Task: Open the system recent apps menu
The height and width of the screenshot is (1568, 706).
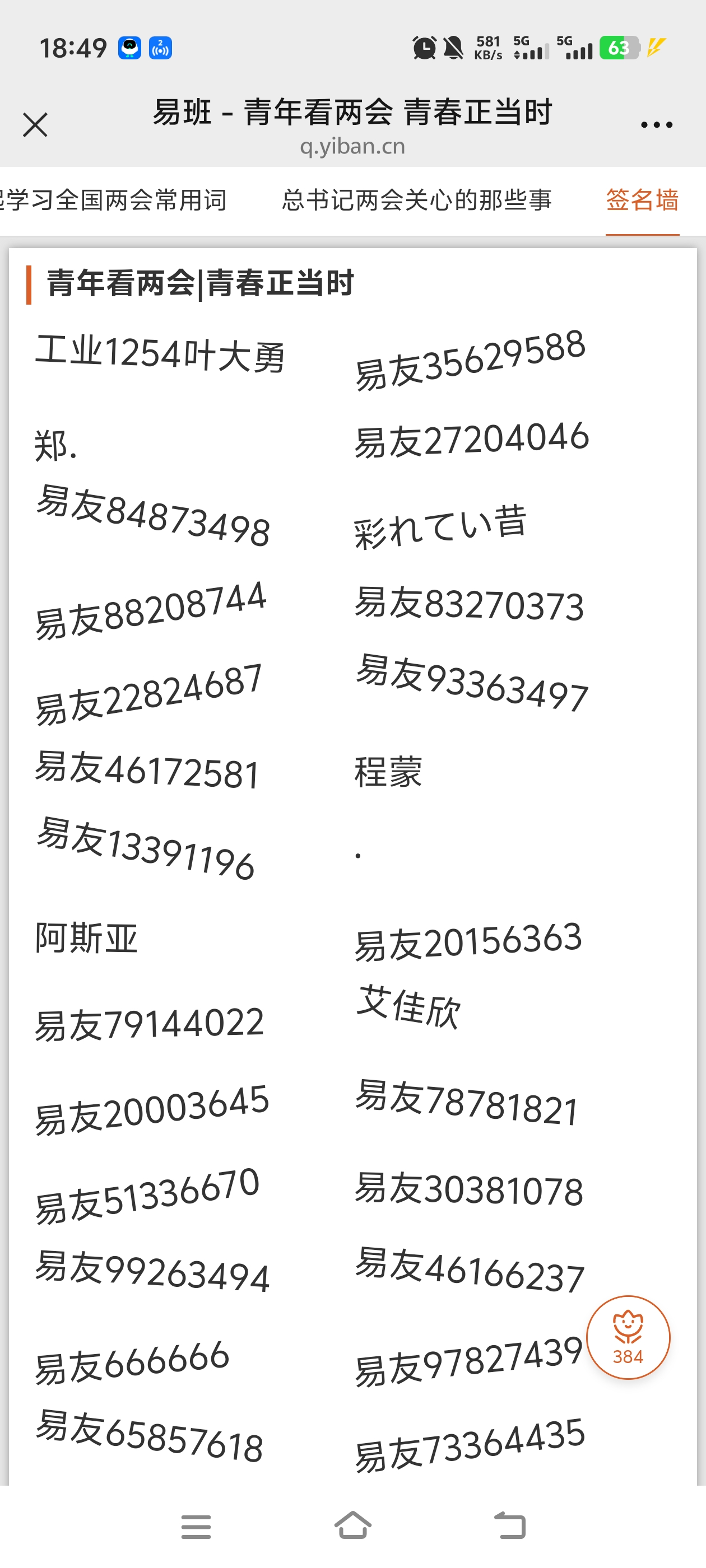Action: pyautogui.click(x=196, y=1527)
